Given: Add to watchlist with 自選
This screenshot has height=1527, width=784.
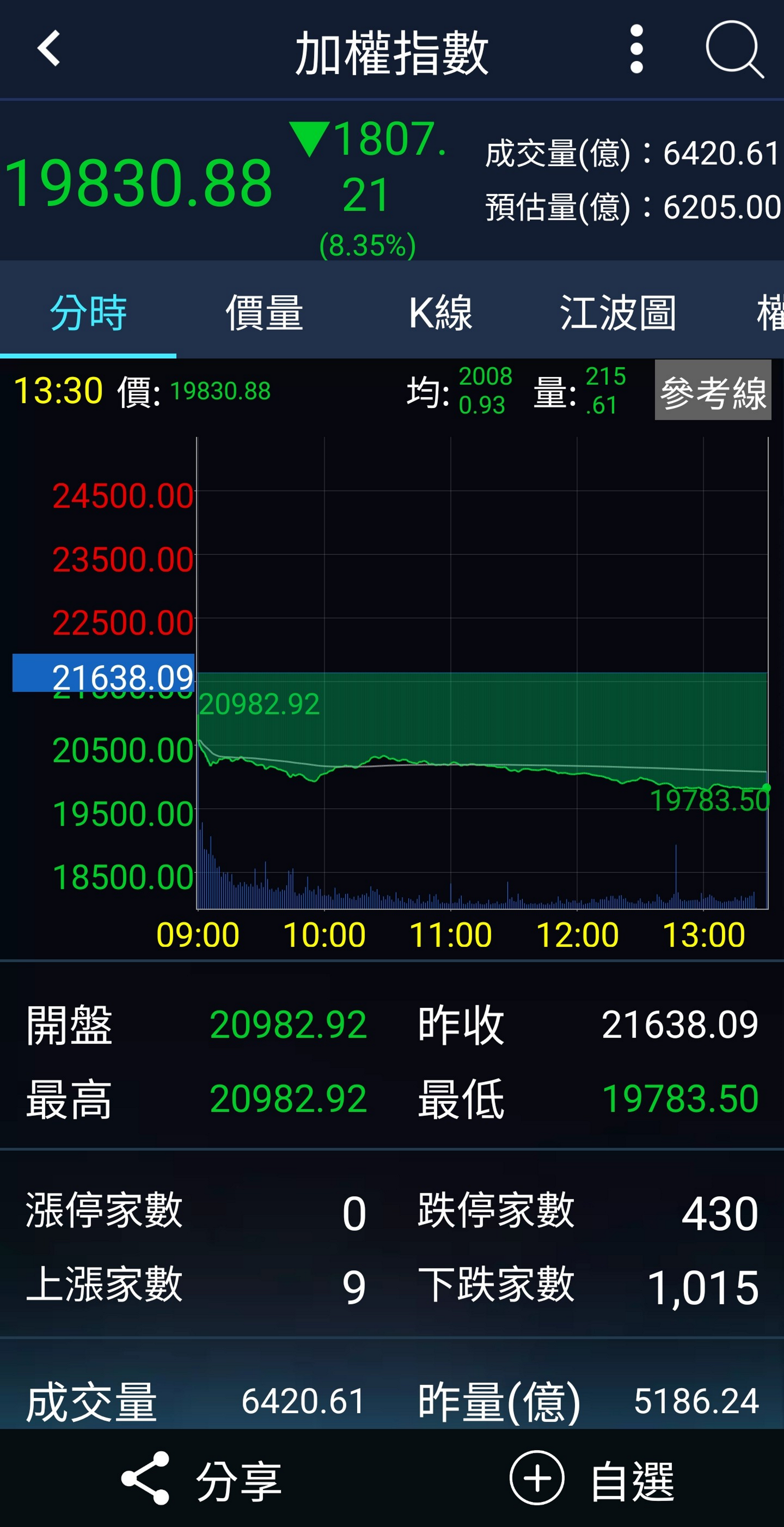Looking at the screenshot, I should coord(593,1479).
